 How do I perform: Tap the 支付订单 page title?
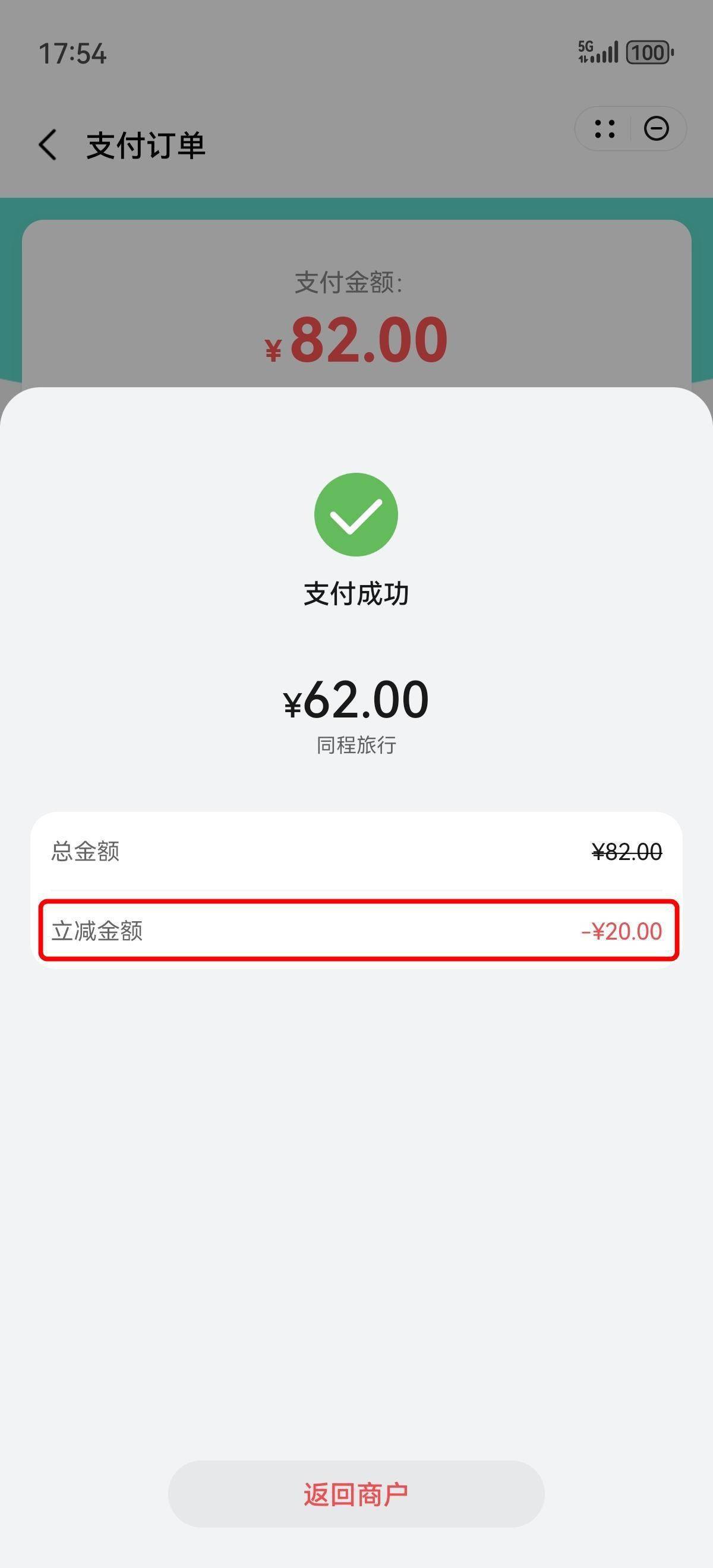click(x=146, y=144)
